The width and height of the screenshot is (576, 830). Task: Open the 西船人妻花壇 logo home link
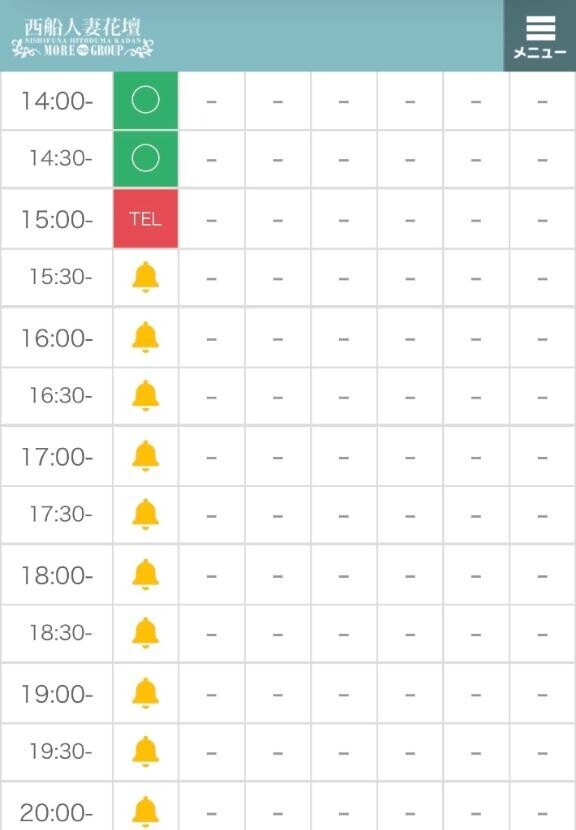(x=83, y=38)
